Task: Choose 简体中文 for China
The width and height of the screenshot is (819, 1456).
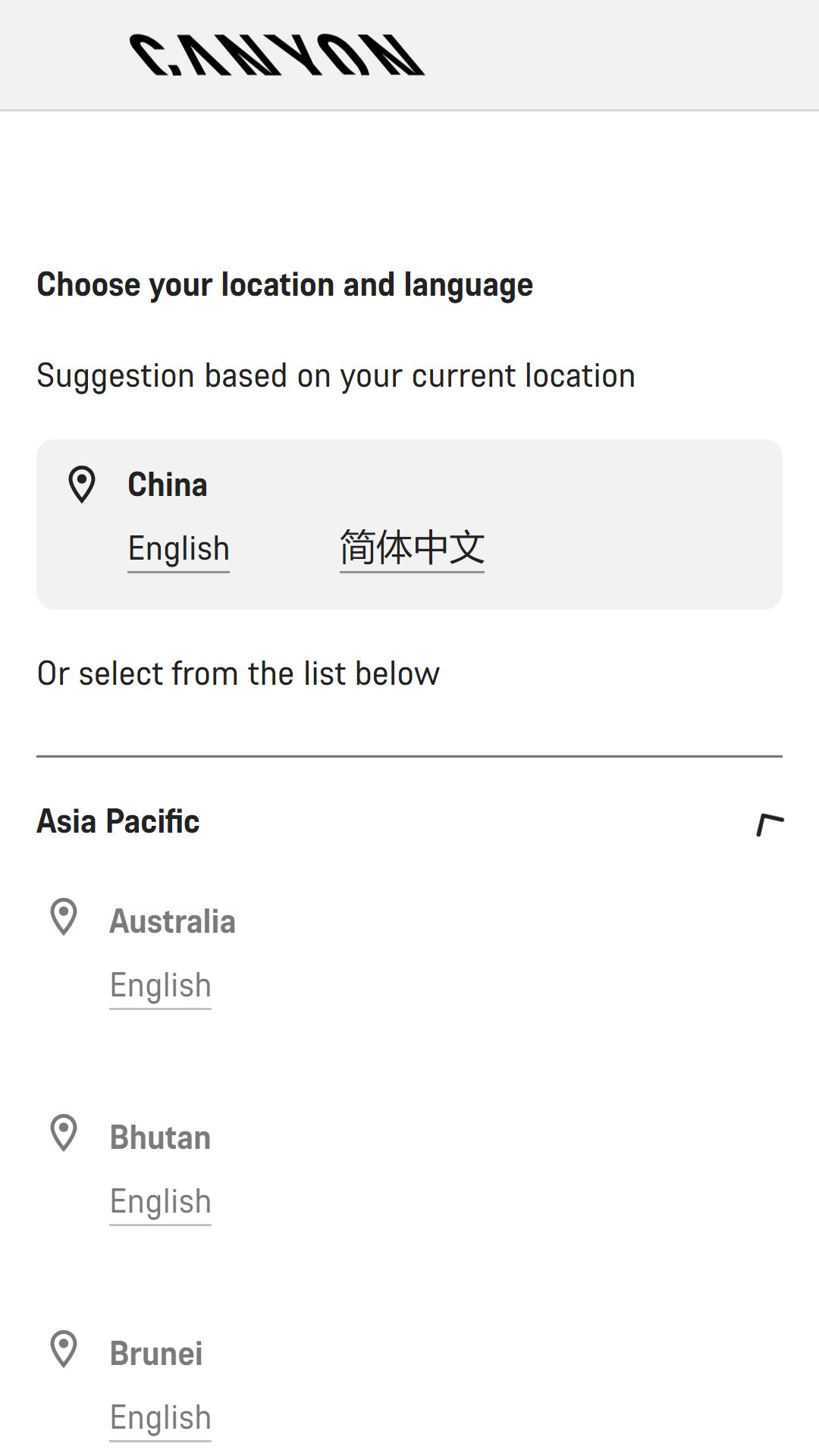Action: pyautogui.click(x=412, y=548)
